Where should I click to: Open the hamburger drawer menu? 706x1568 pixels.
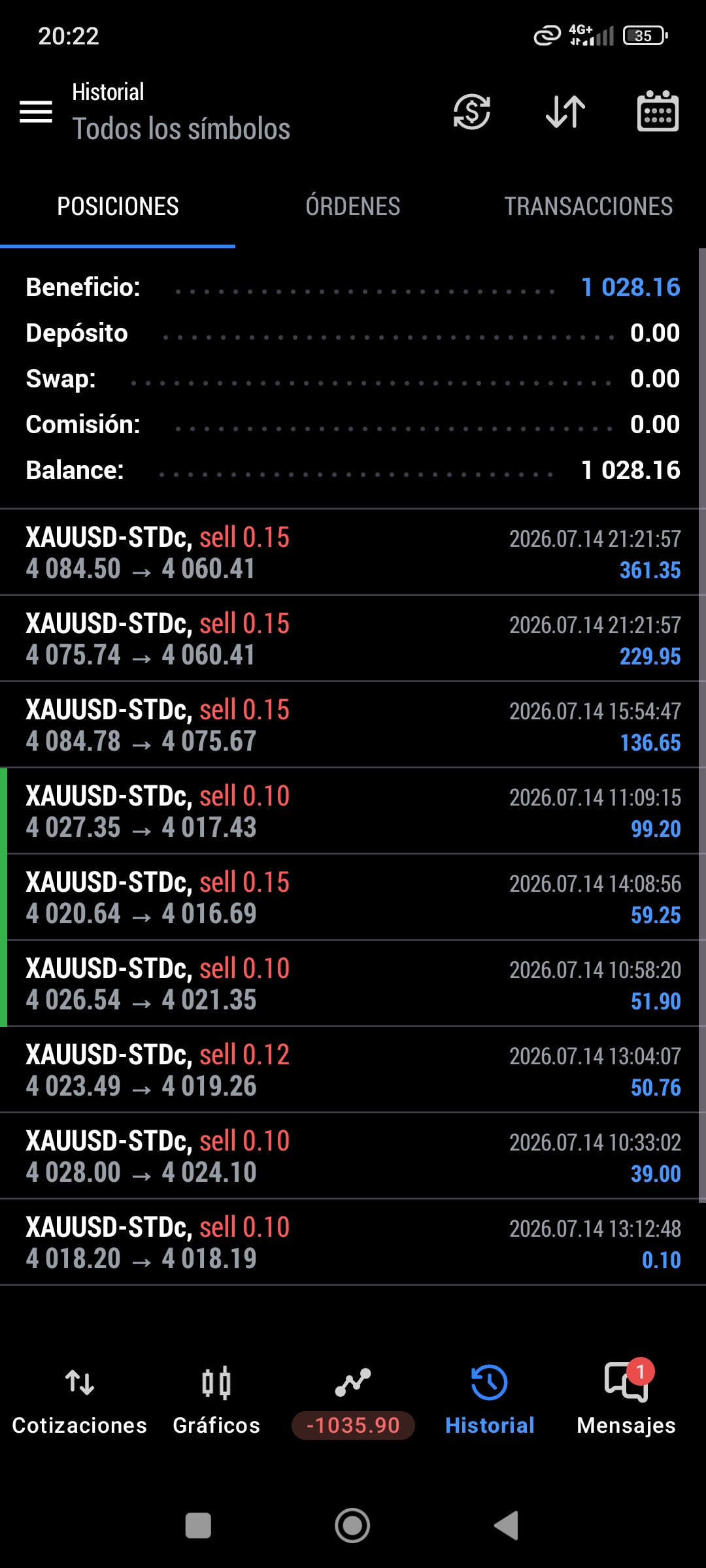tap(36, 112)
